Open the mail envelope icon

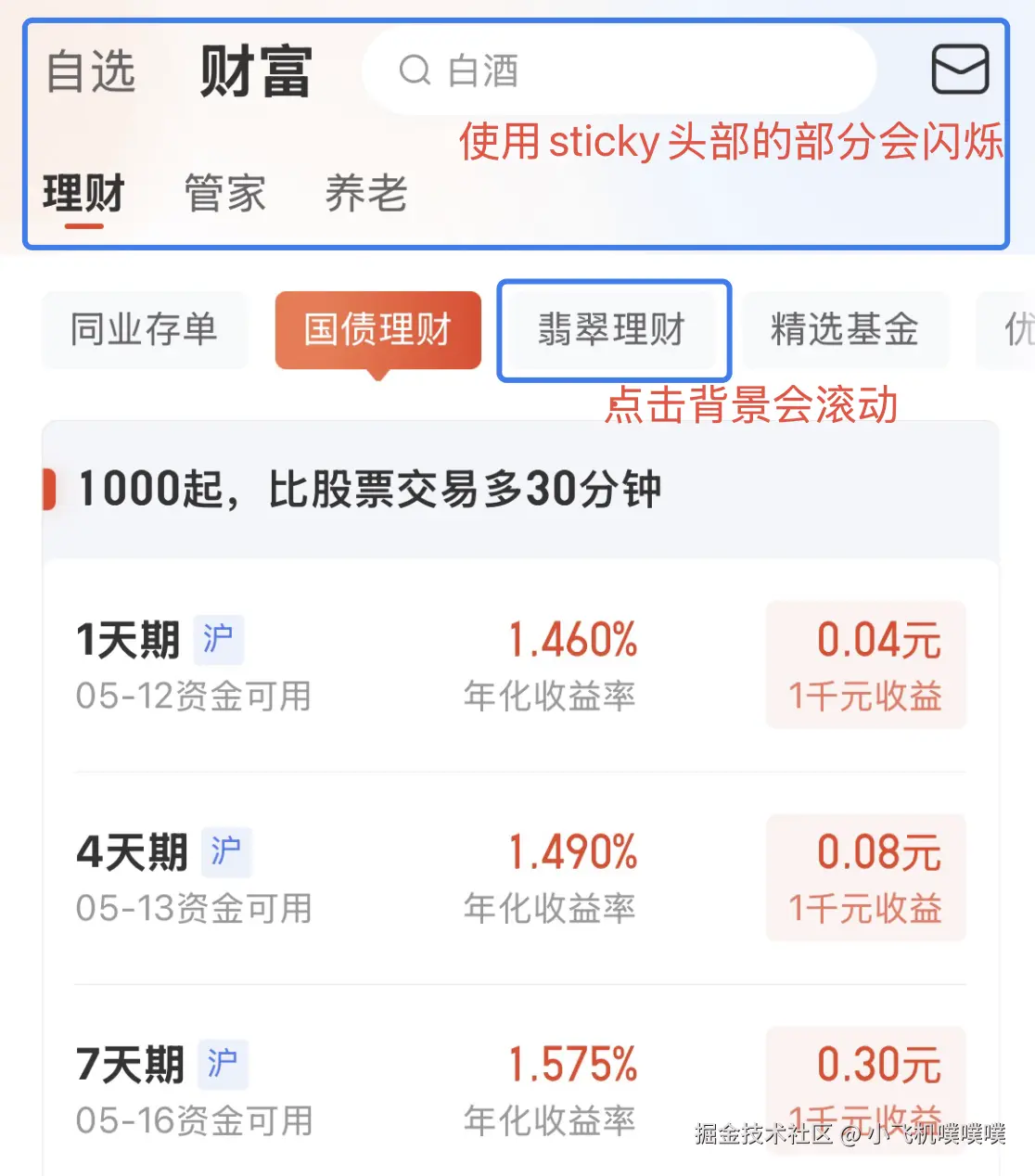click(x=960, y=70)
